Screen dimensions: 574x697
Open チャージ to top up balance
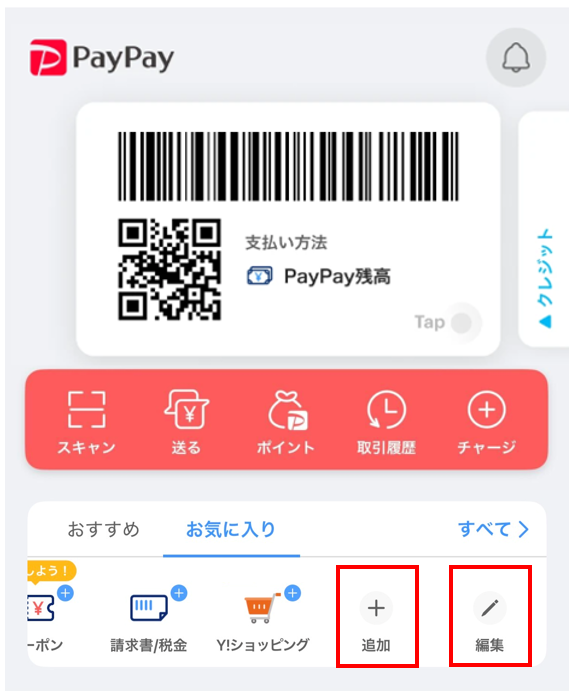[x=486, y=422]
